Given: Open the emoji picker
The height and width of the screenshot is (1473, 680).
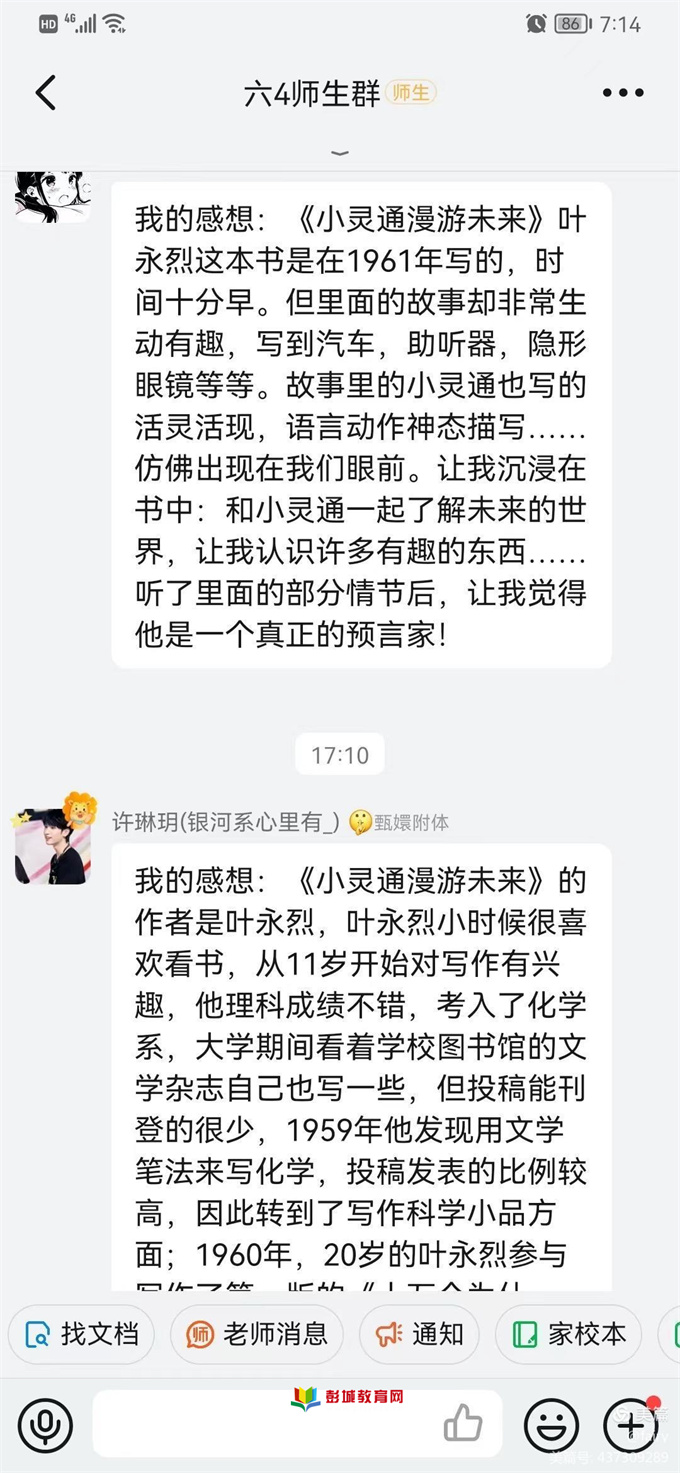Looking at the screenshot, I should click(551, 1424).
